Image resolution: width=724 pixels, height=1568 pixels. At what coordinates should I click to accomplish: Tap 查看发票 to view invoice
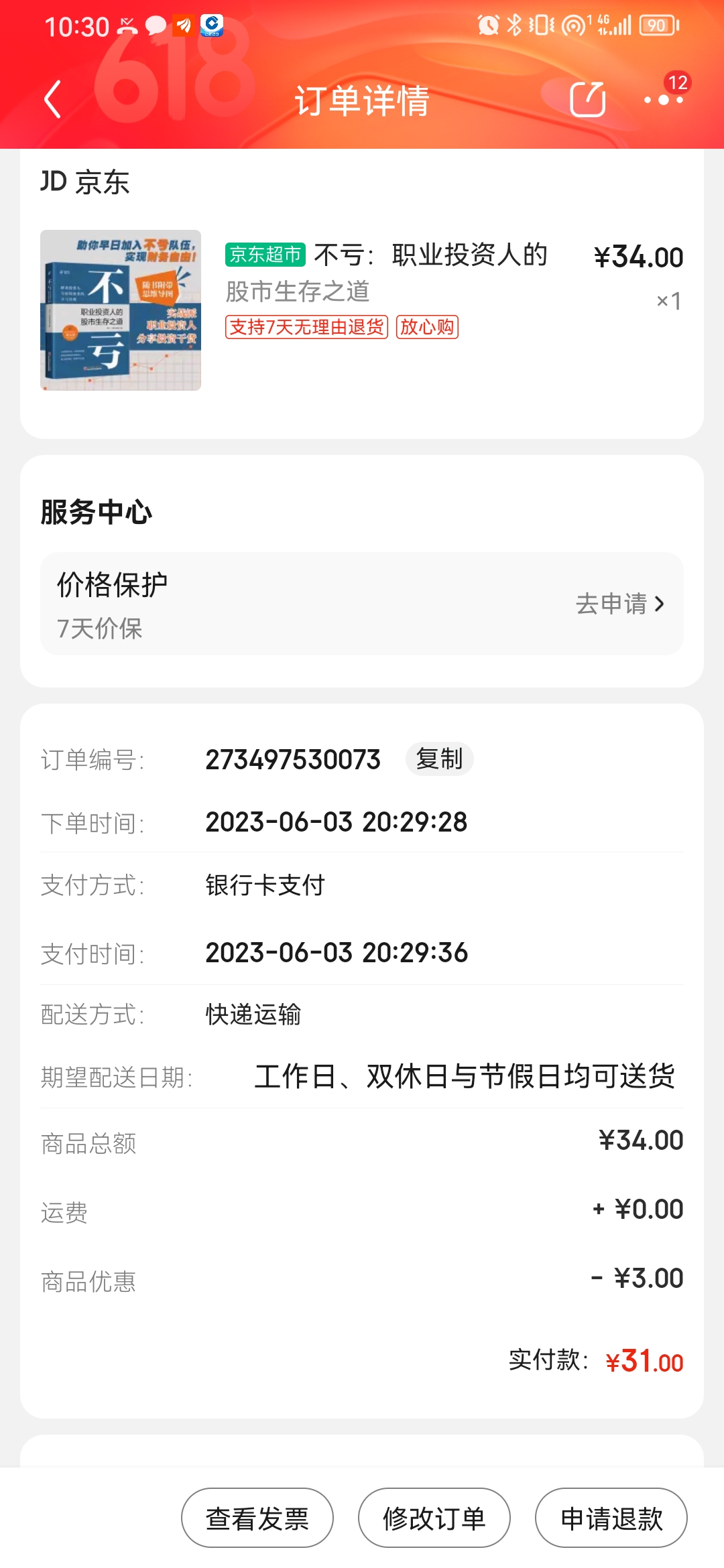tap(257, 1518)
